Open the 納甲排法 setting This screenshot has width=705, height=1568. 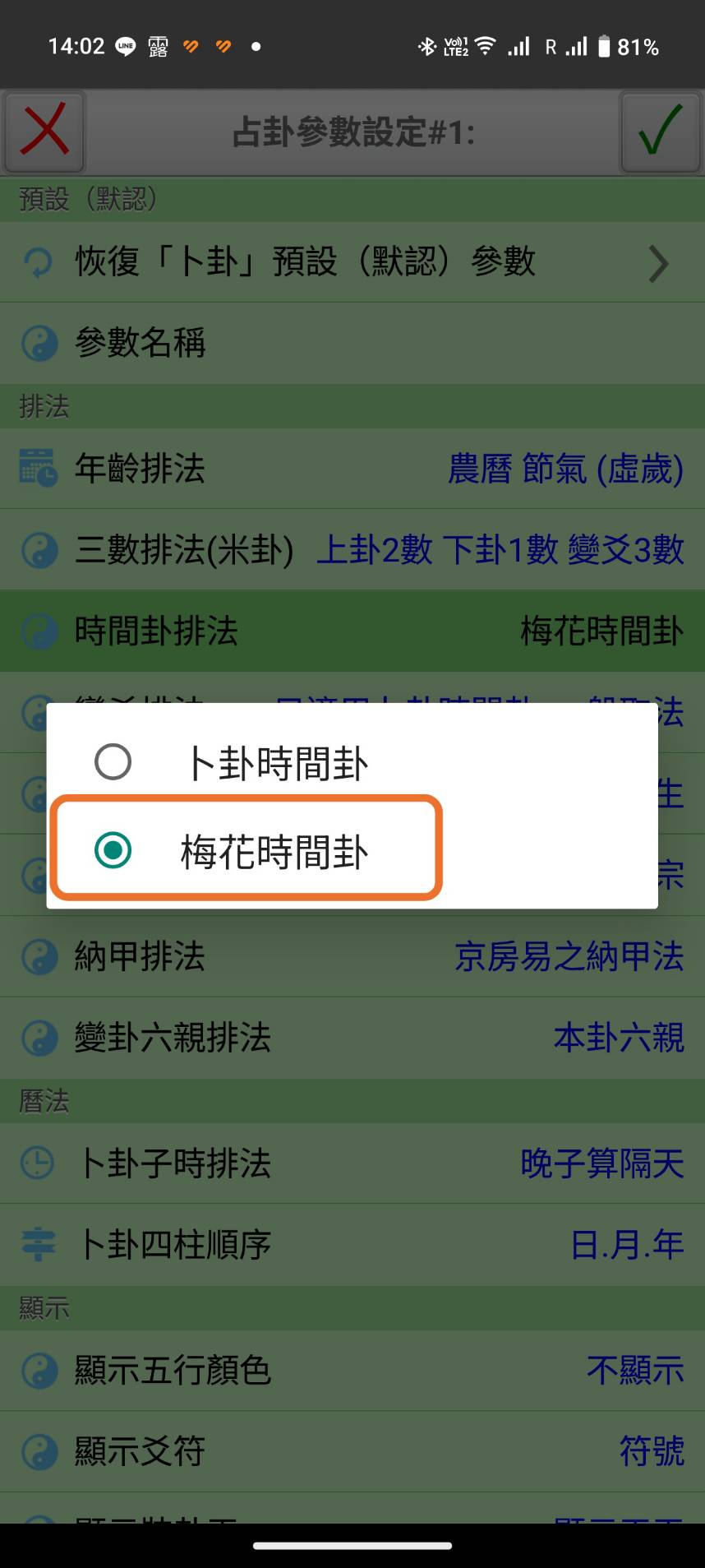click(x=352, y=956)
